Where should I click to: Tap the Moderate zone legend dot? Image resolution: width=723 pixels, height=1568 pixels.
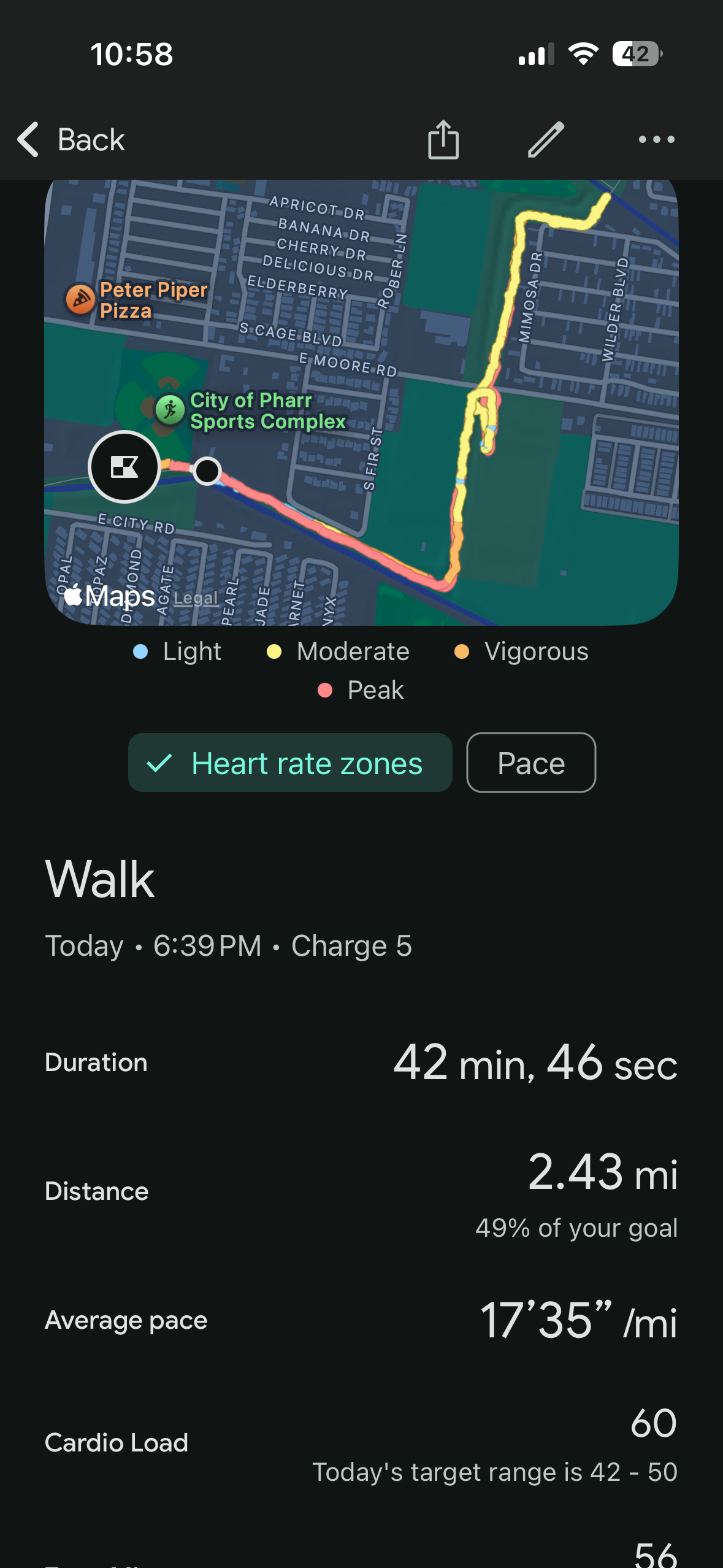coord(274,651)
